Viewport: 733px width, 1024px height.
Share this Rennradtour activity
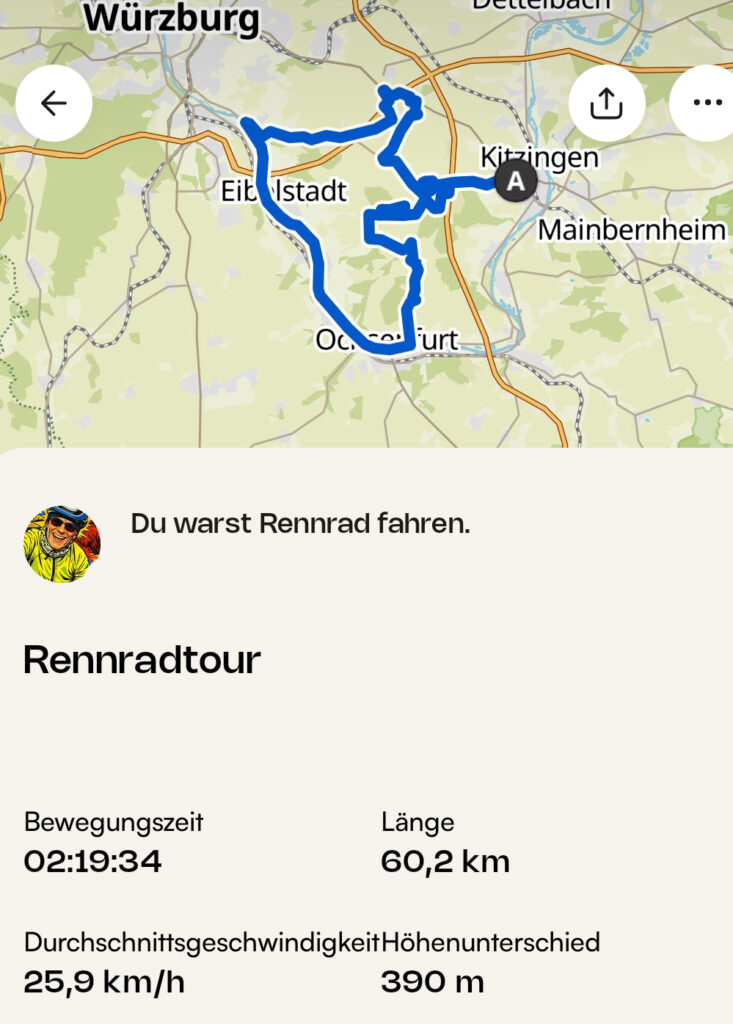pyautogui.click(x=606, y=103)
